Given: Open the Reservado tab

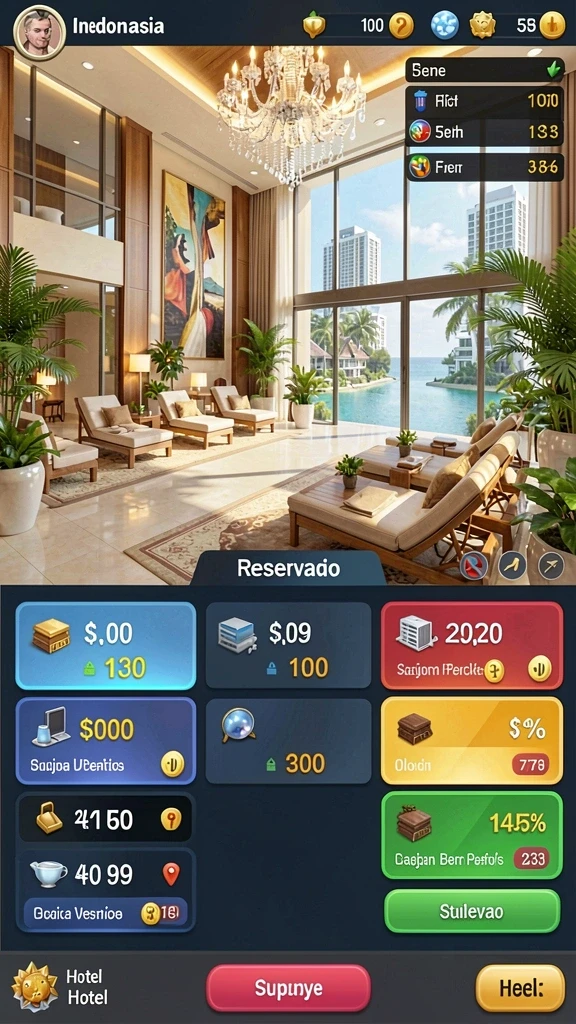Looking at the screenshot, I should (288, 568).
